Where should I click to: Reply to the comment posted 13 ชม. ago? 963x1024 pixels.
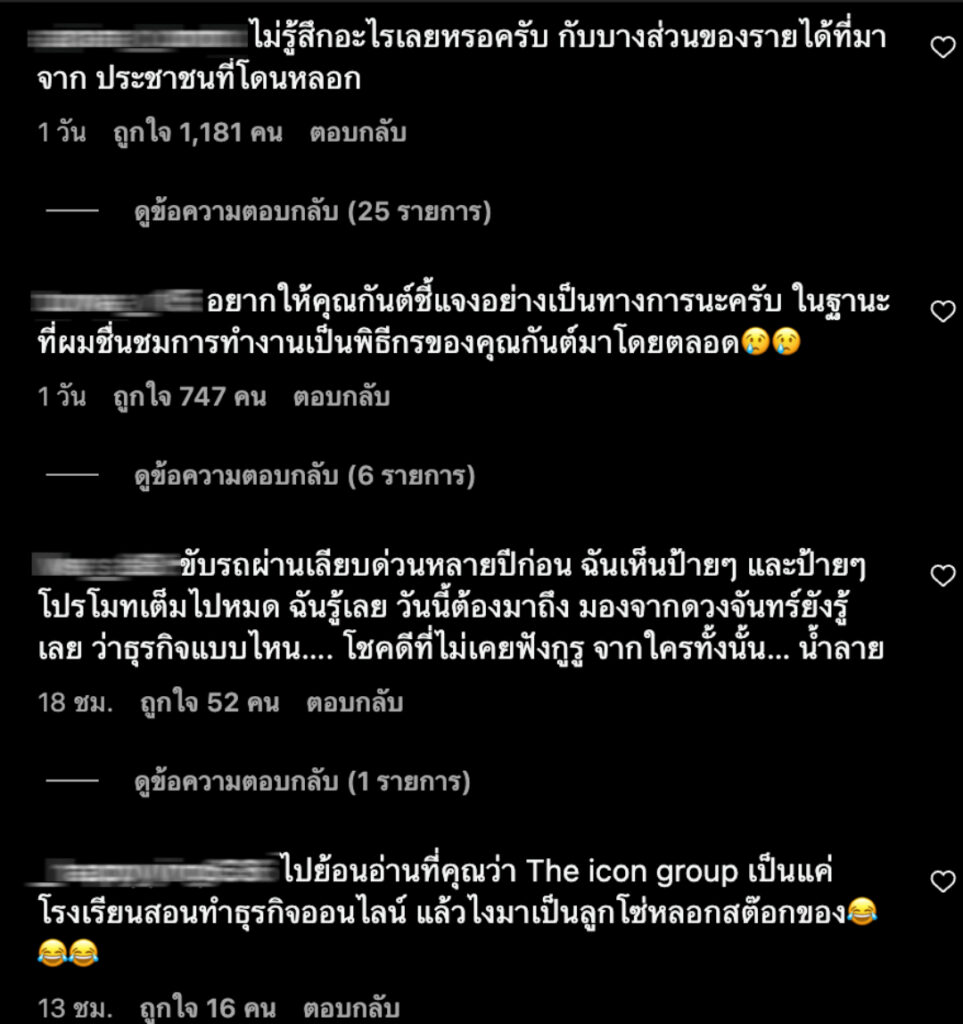351,1008
